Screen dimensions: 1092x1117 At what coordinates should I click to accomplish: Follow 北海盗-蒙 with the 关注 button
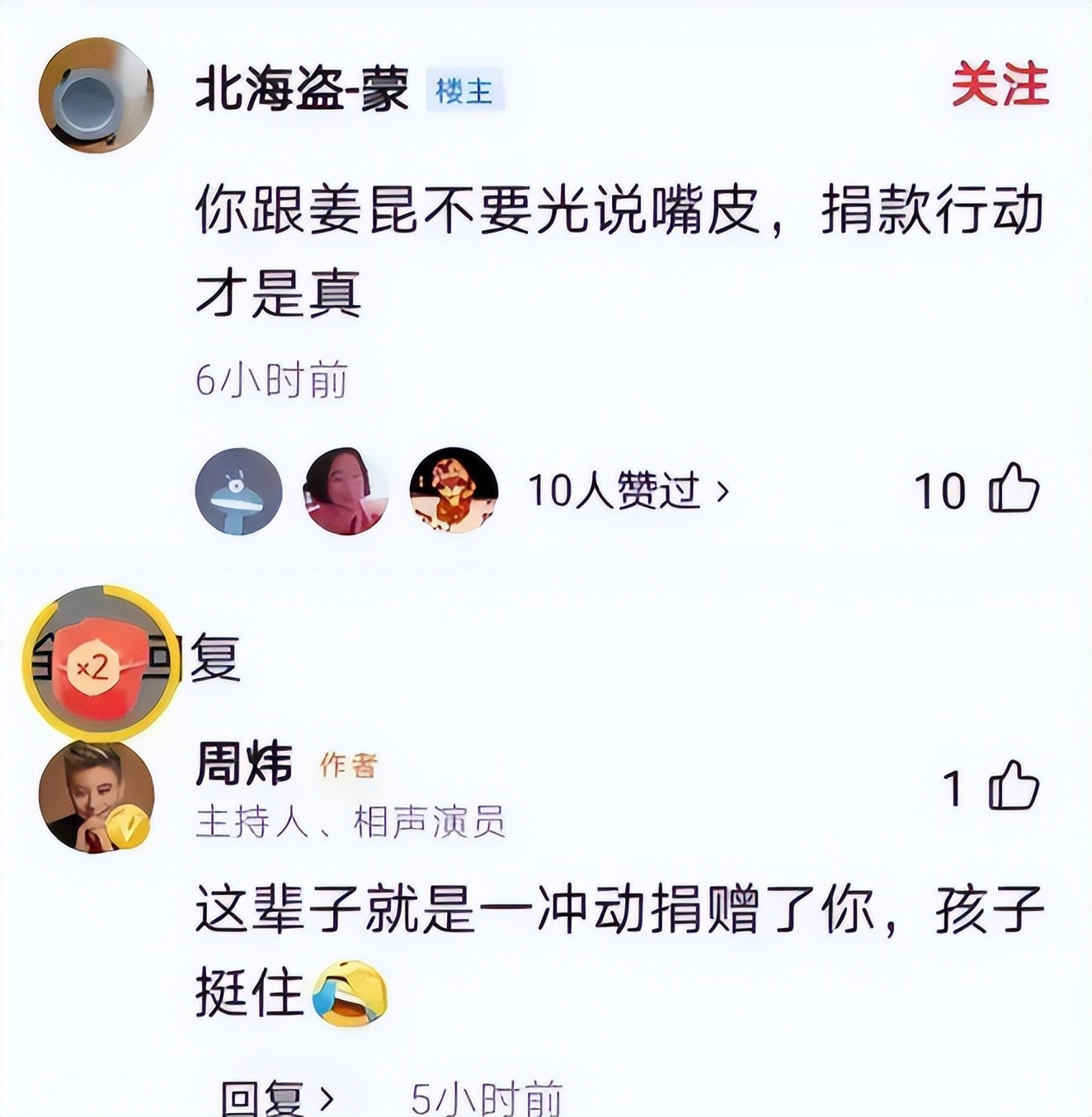(x=1000, y=85)
